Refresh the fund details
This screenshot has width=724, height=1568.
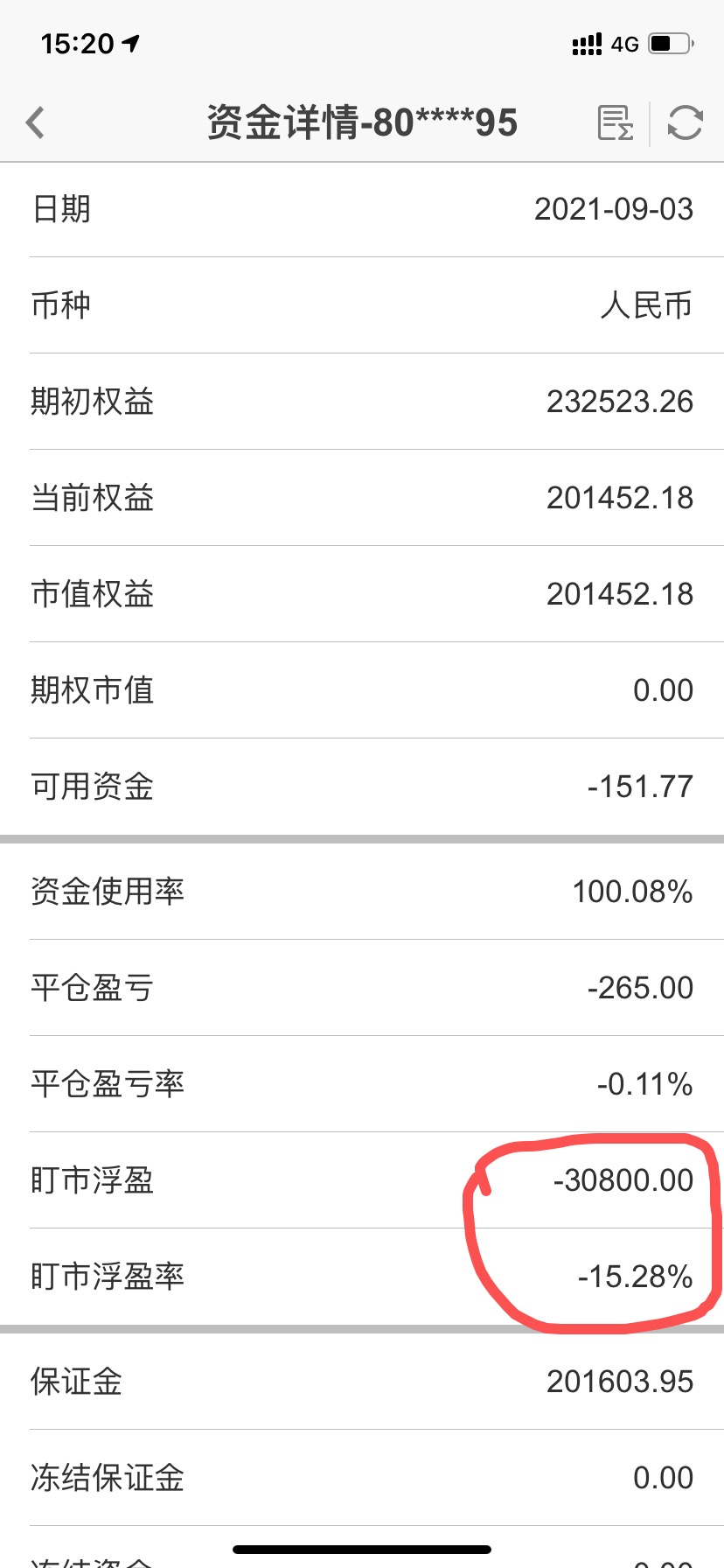pos(685,122)
